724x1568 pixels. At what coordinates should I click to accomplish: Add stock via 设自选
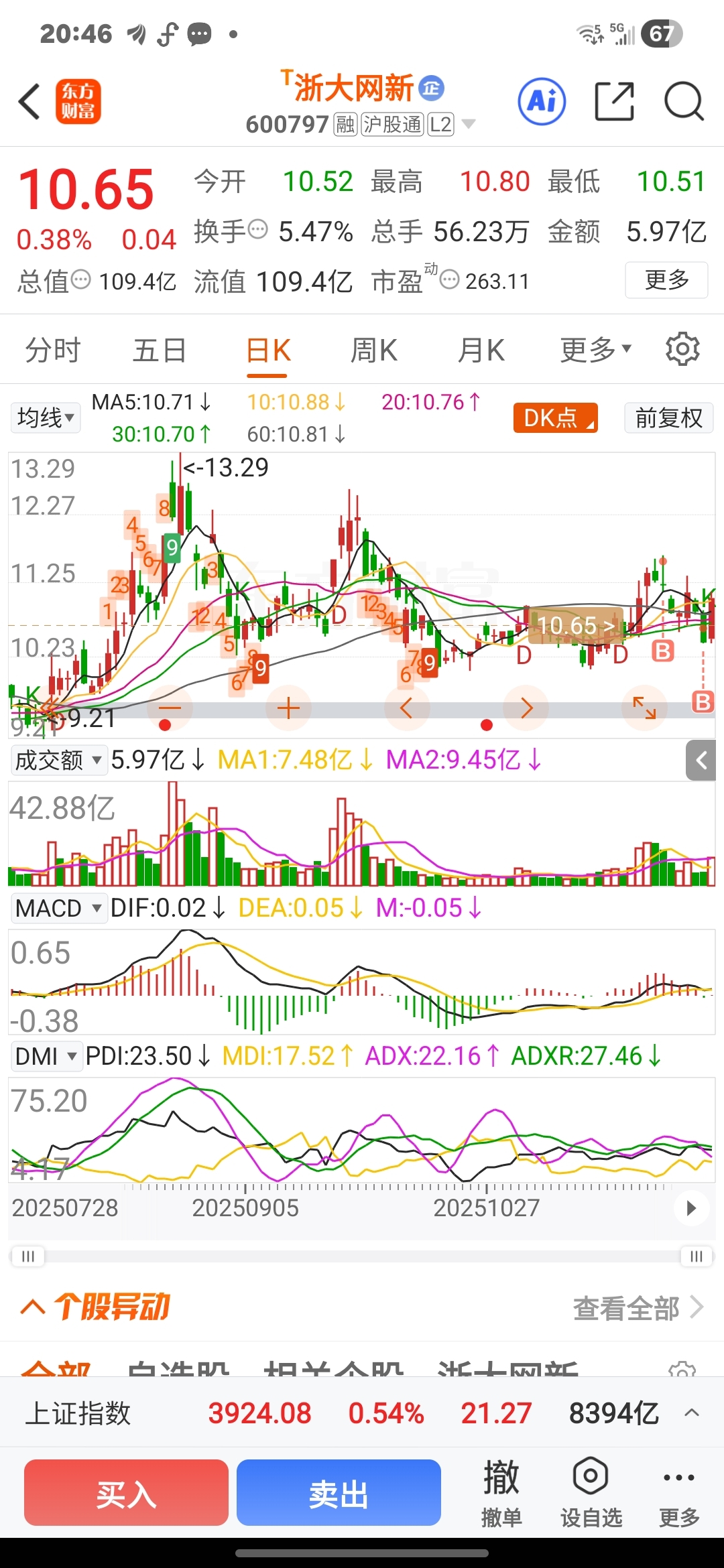[591, 1493]
